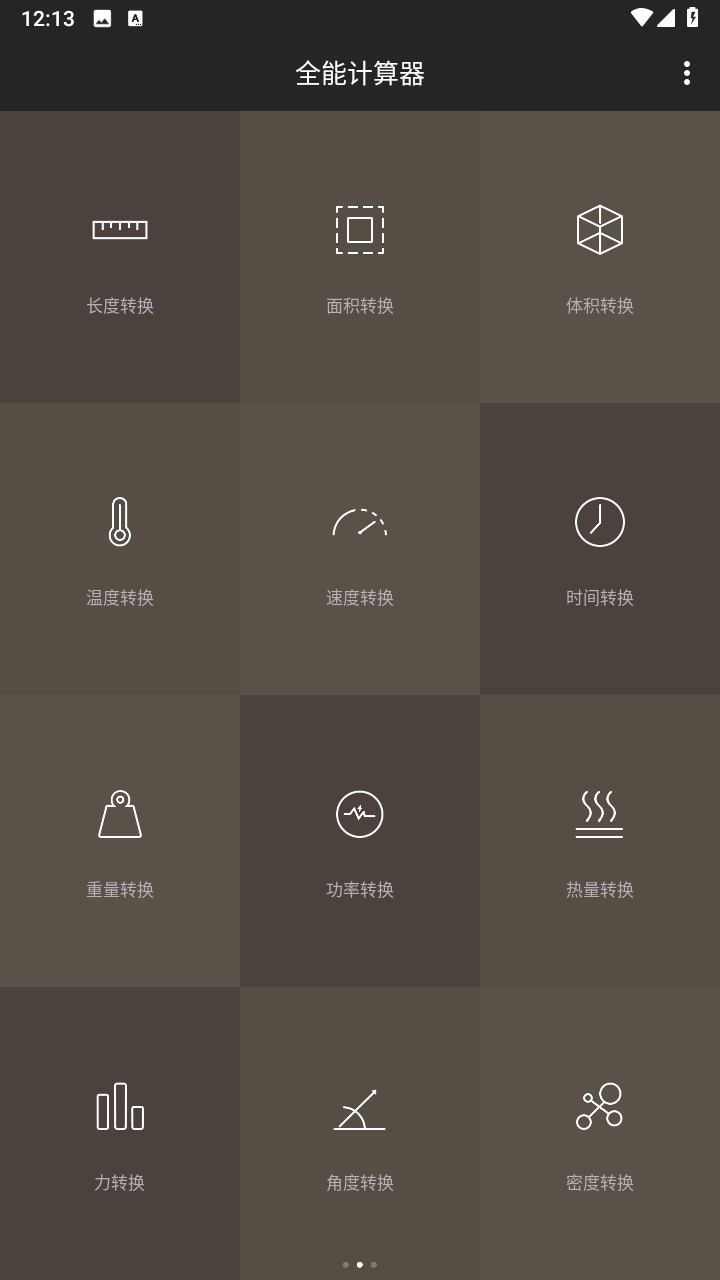Launch 角度转换 angle conversion
720x1280 pixels.
[360, 1133]
